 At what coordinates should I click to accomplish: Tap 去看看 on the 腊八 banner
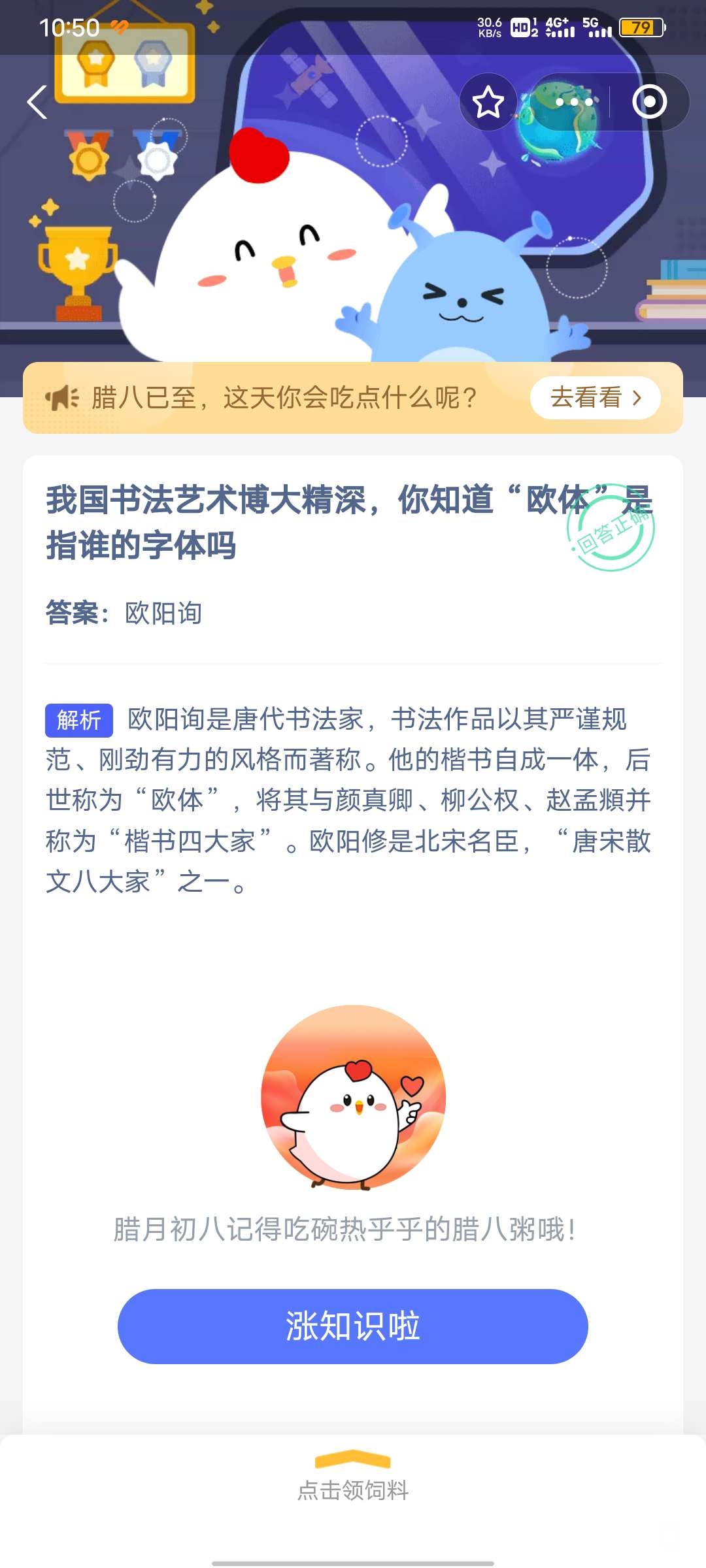[595, 397]
